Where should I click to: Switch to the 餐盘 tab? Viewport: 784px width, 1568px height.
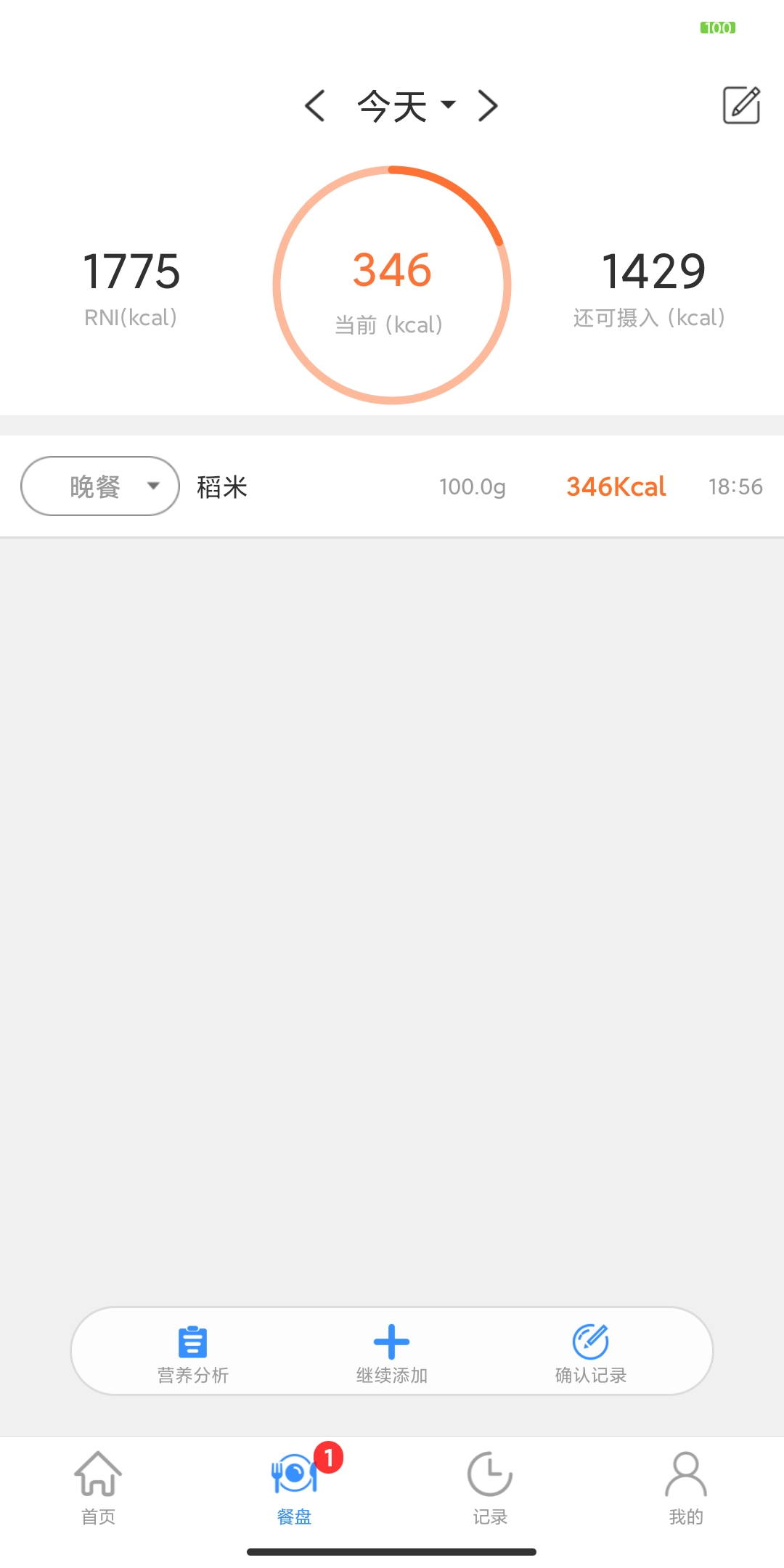point(294,1485)
